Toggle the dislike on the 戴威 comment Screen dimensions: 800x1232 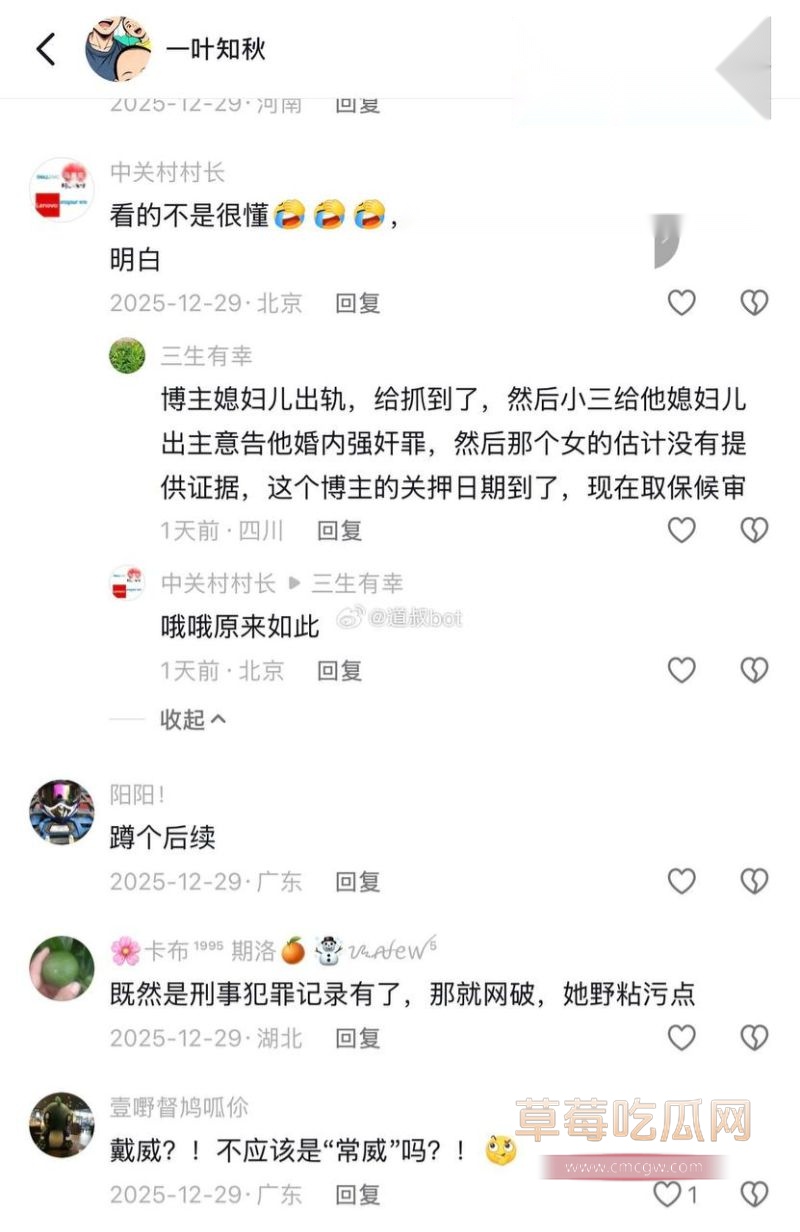[753, 1192]
